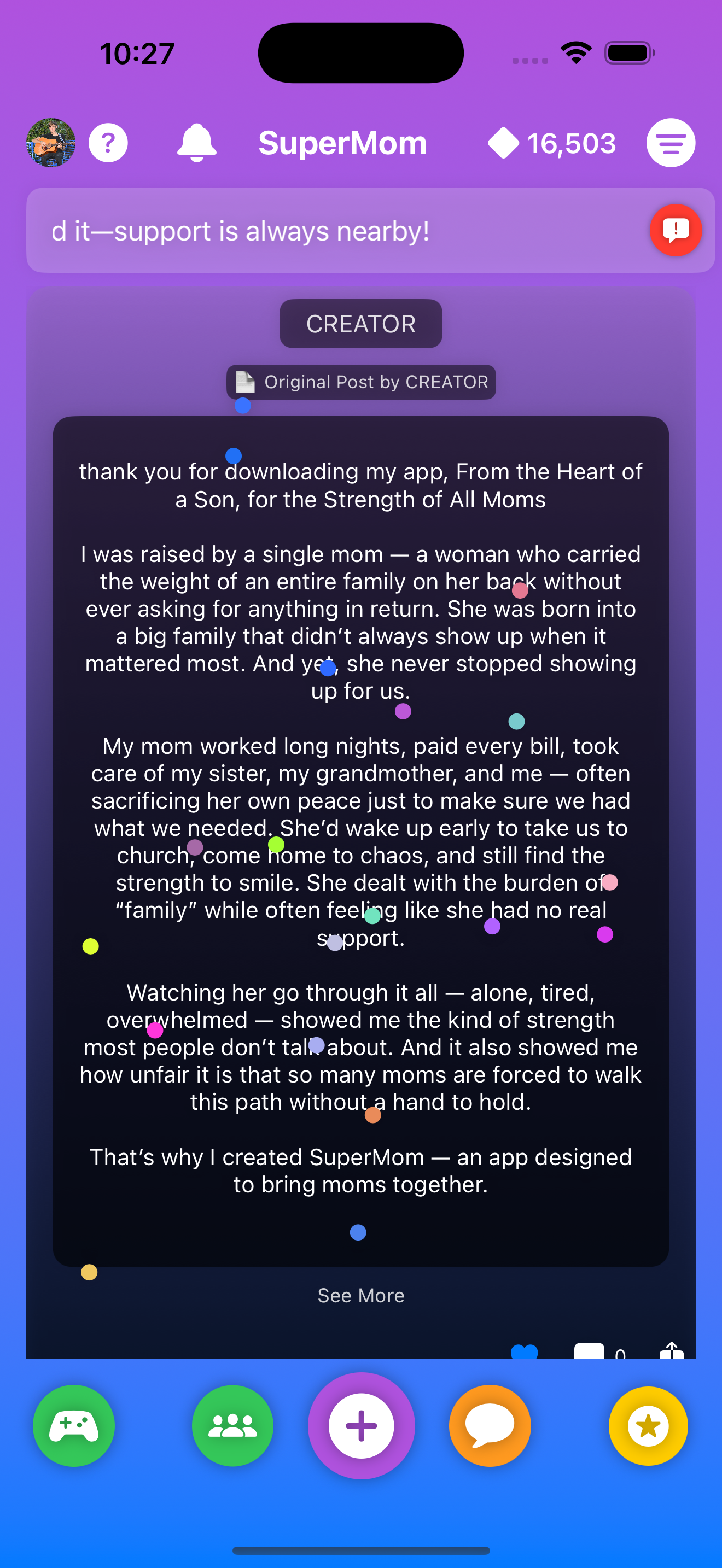Expand the post with See More
Viewport: 722px width, 1568px height.
(360, 1295)
